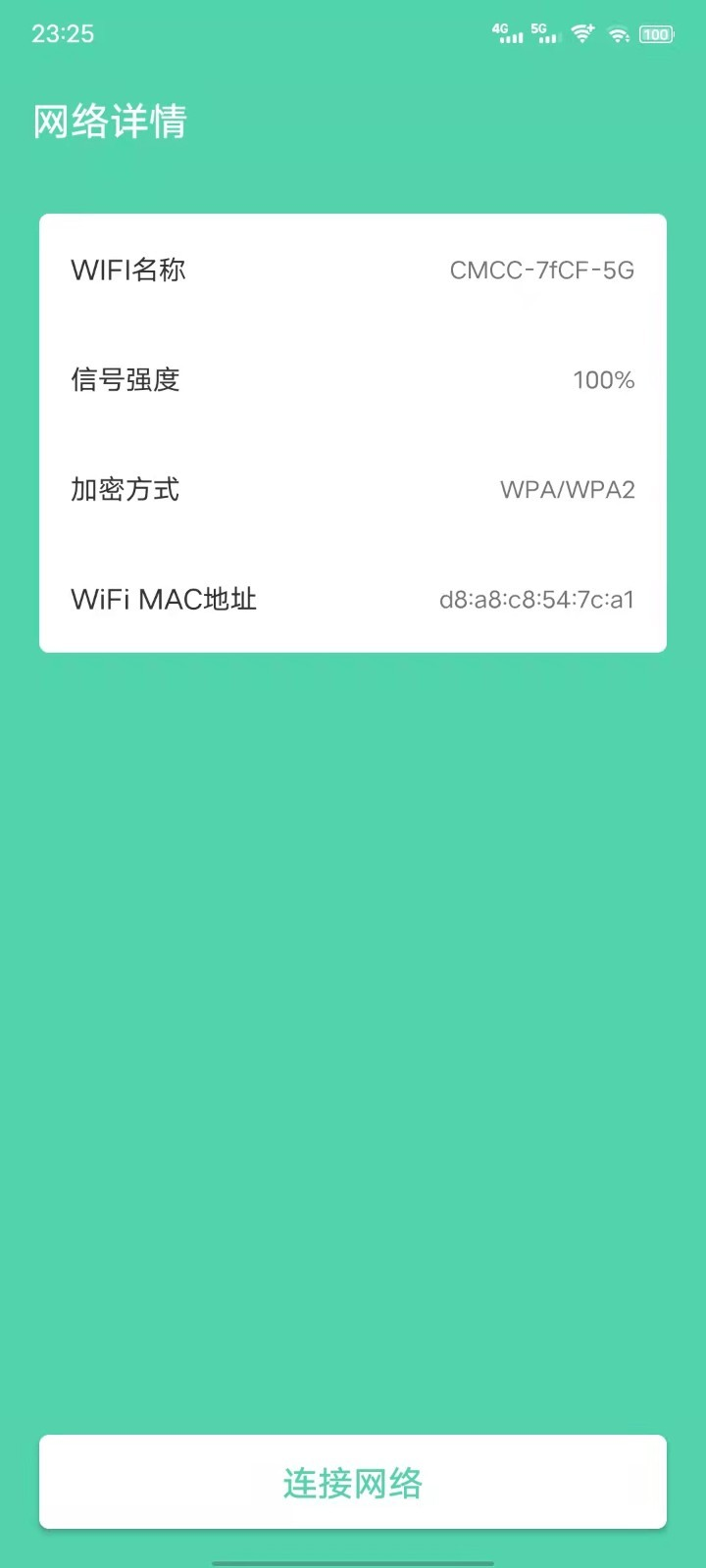This screenshot has height=1568, width=706.
Task: Tap the clock showing 23:25
Action: click(63, 34)
